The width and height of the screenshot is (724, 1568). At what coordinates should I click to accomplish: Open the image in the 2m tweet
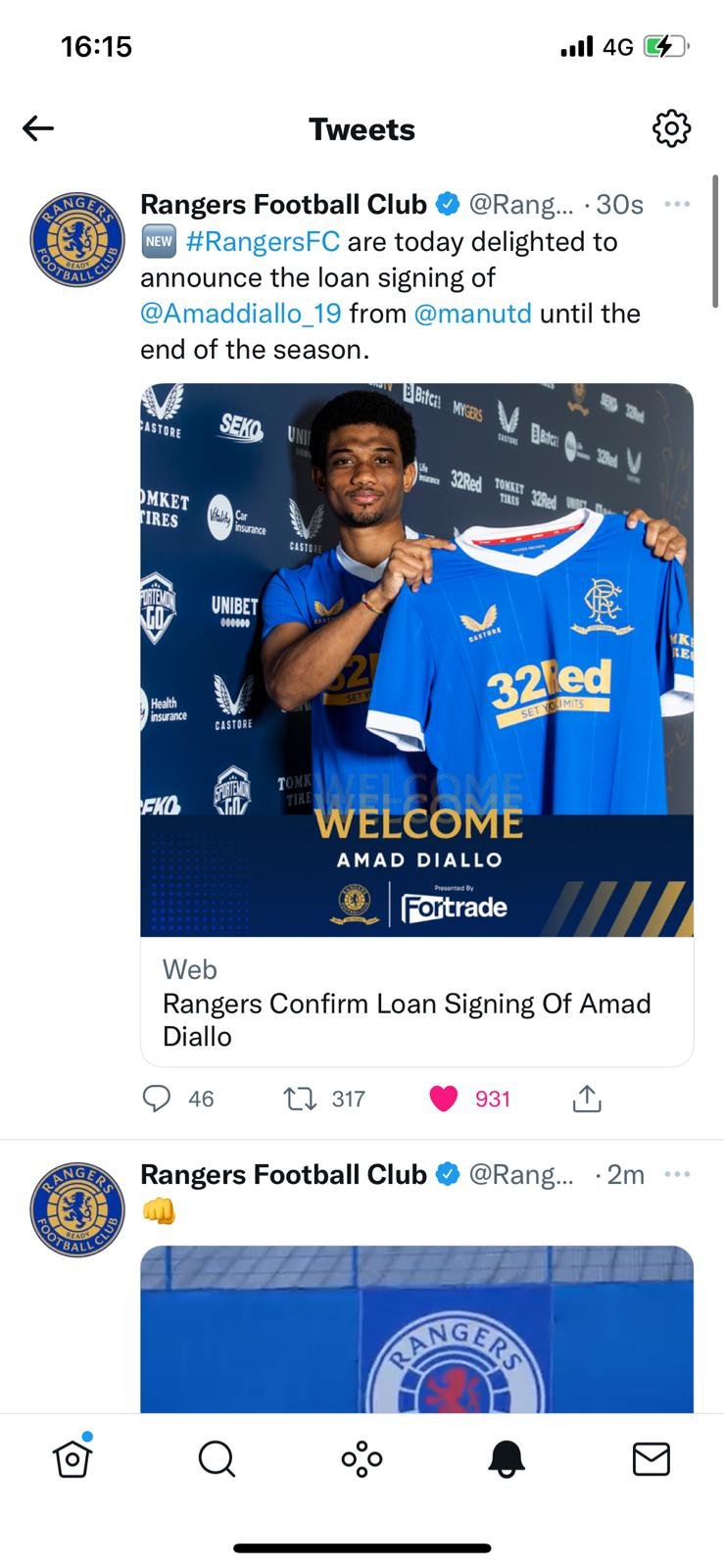(416, 1329)
